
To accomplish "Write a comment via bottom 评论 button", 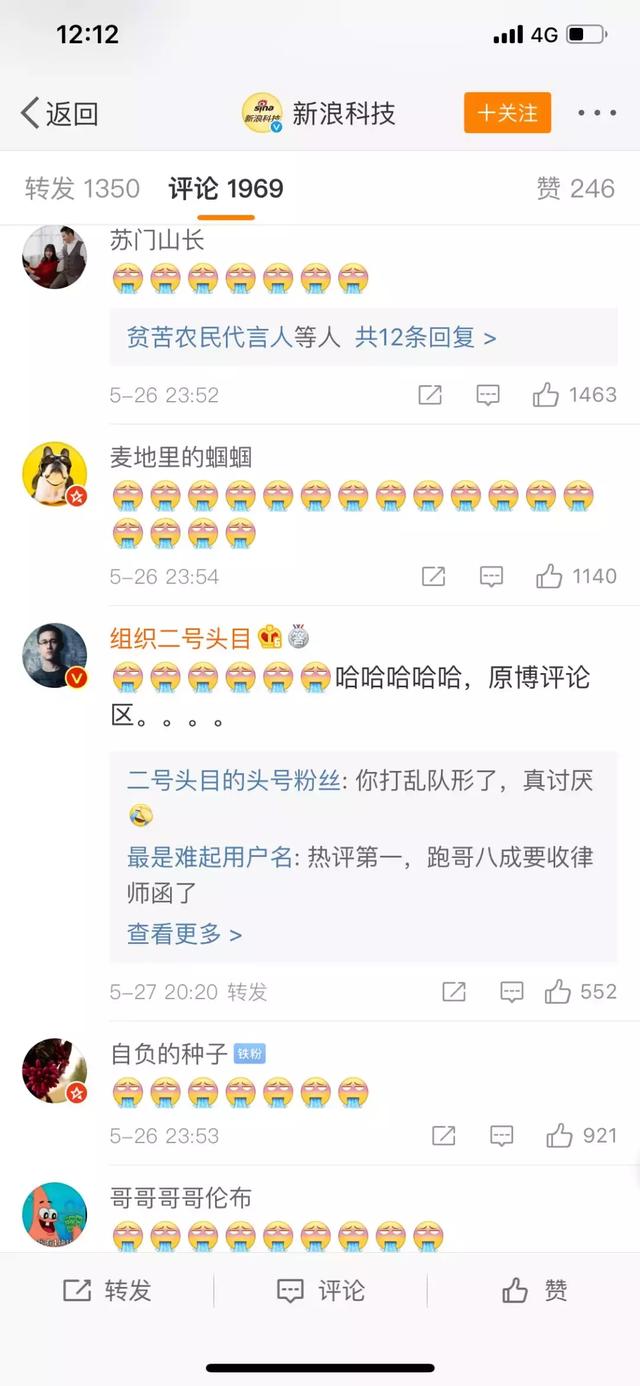I will [x=320, y=1291].
